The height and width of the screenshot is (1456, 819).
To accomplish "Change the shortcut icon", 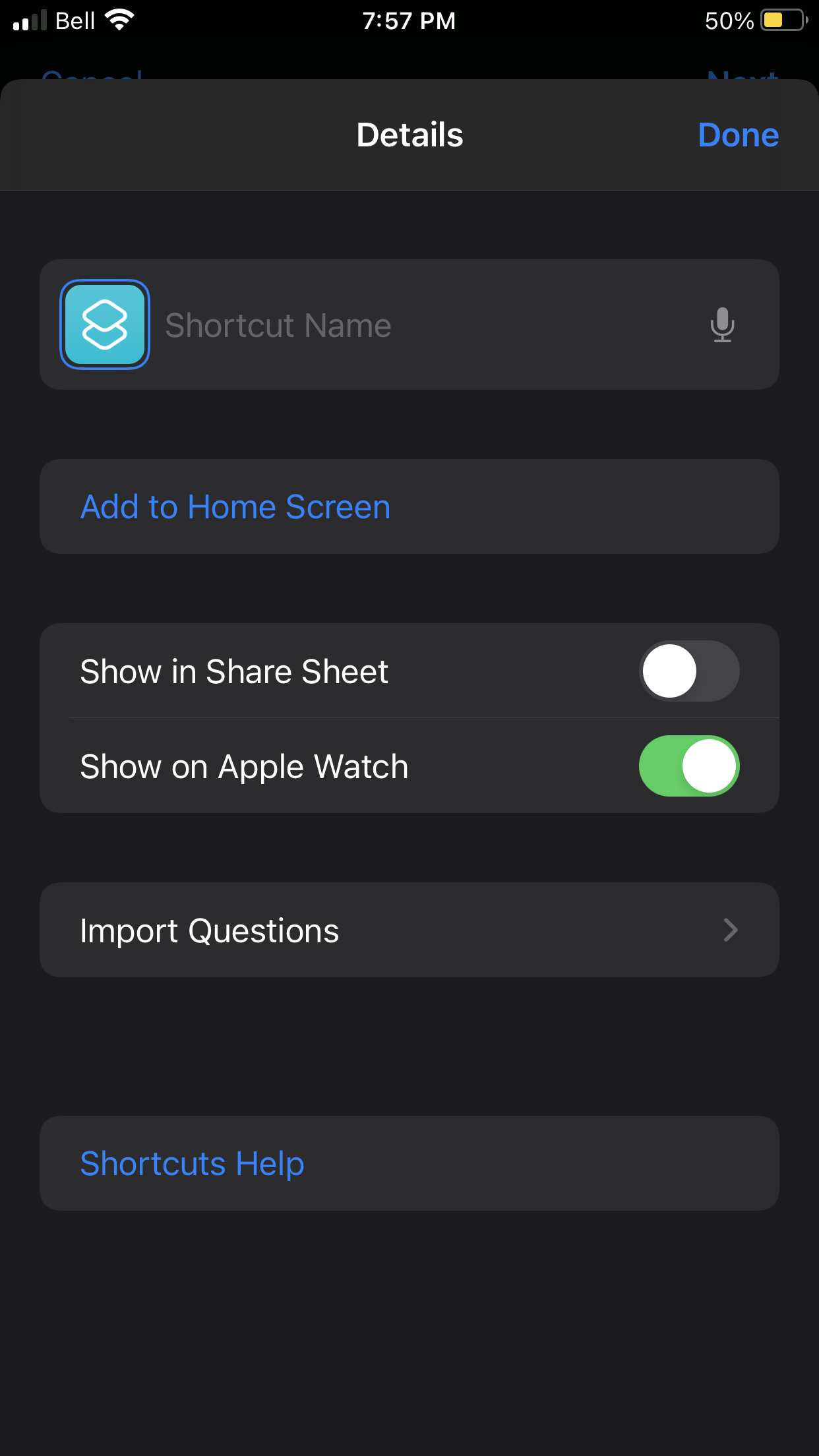I will point(105,324).
